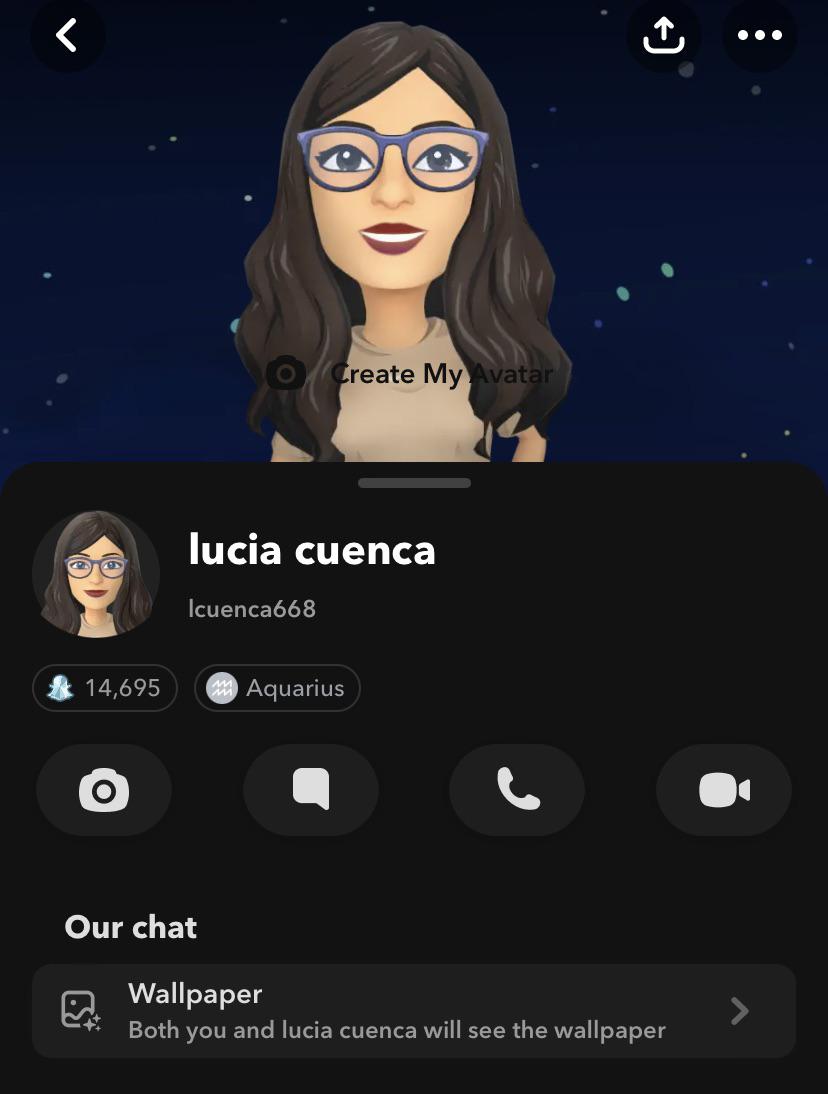Start a chat with lucia cuenca
This screenshot has width=828, height=1094.
coord(310,789)
